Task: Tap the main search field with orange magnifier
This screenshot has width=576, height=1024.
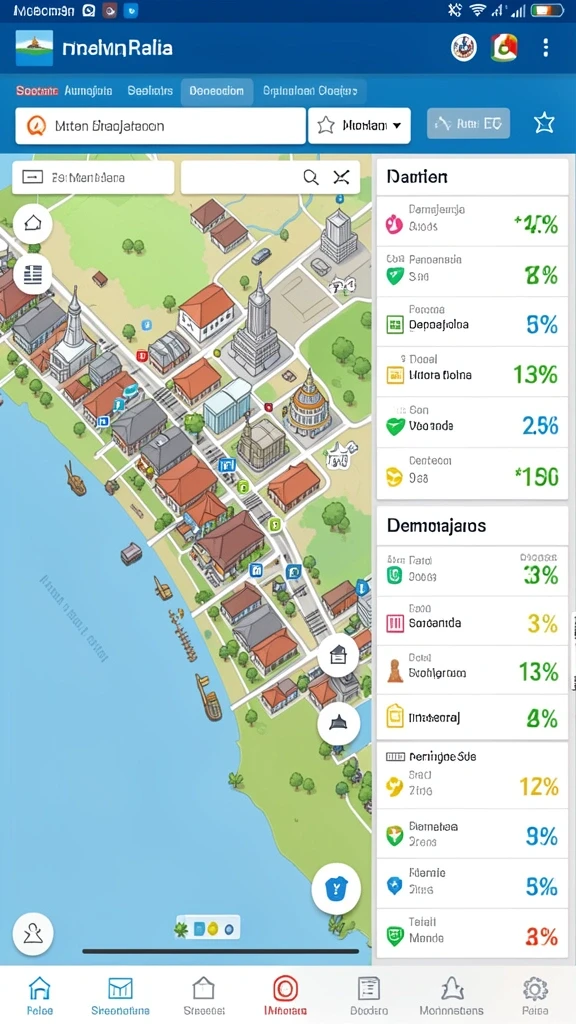Action: pos(160,125)
